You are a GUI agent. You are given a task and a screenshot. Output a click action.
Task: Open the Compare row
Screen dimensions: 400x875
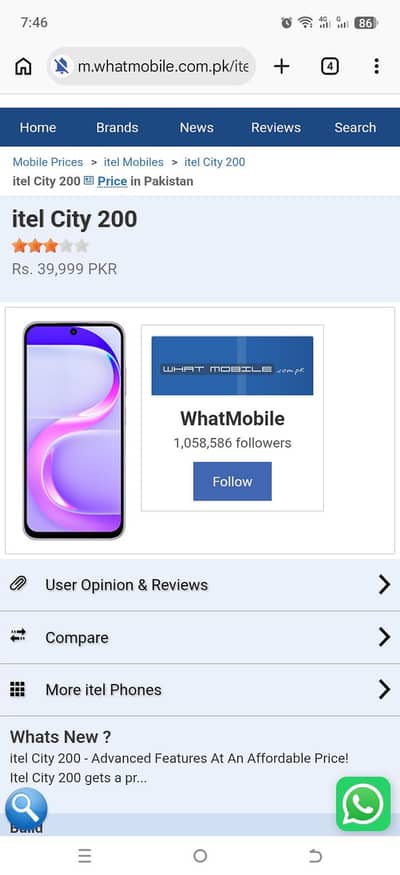click(x=200, y=637)
